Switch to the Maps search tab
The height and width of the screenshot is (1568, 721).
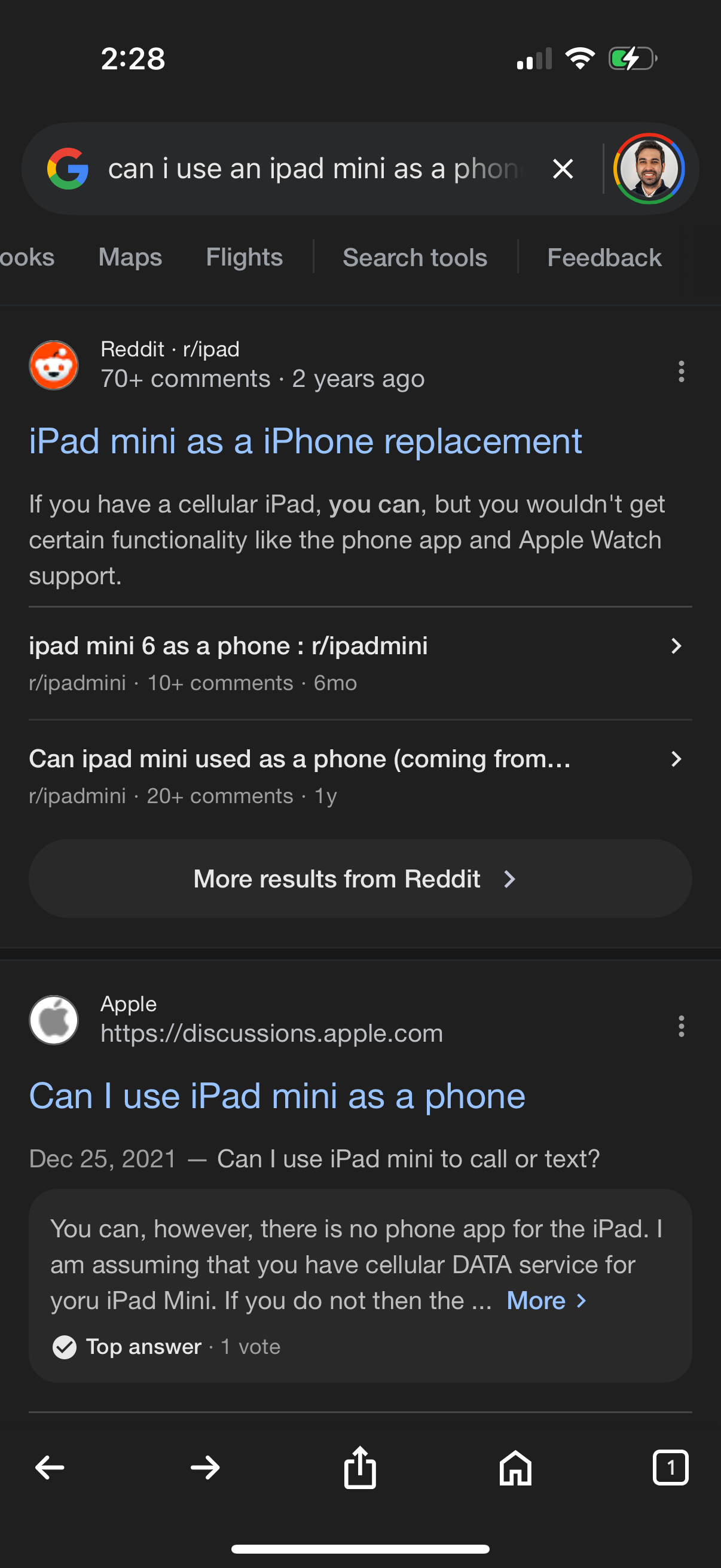[x=130, y=258]
